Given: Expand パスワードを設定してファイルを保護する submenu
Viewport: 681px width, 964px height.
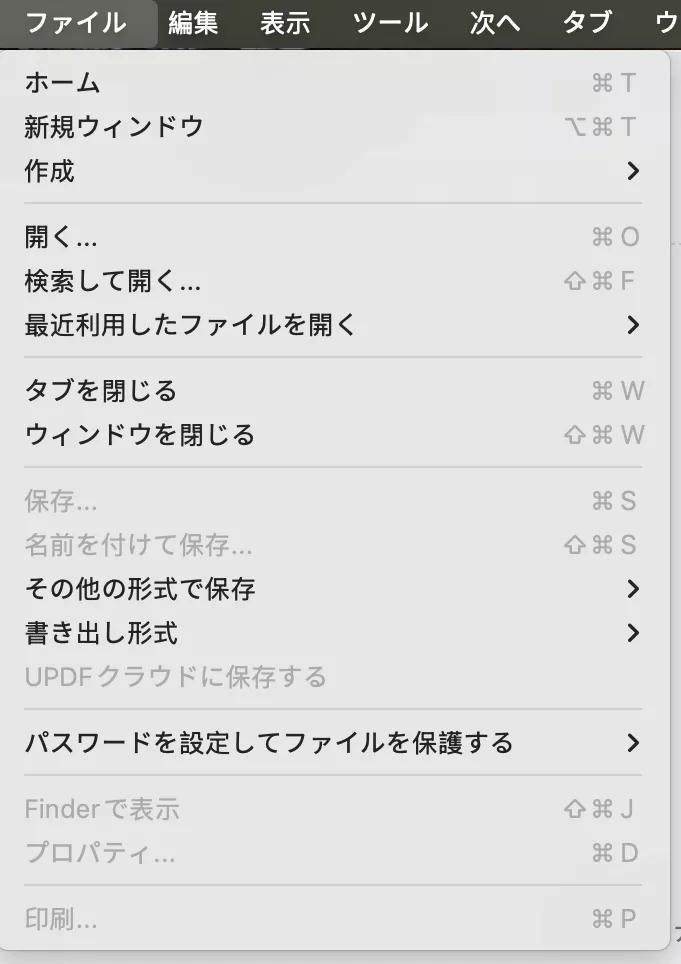Looking at the screenshot, I should 268,743.
